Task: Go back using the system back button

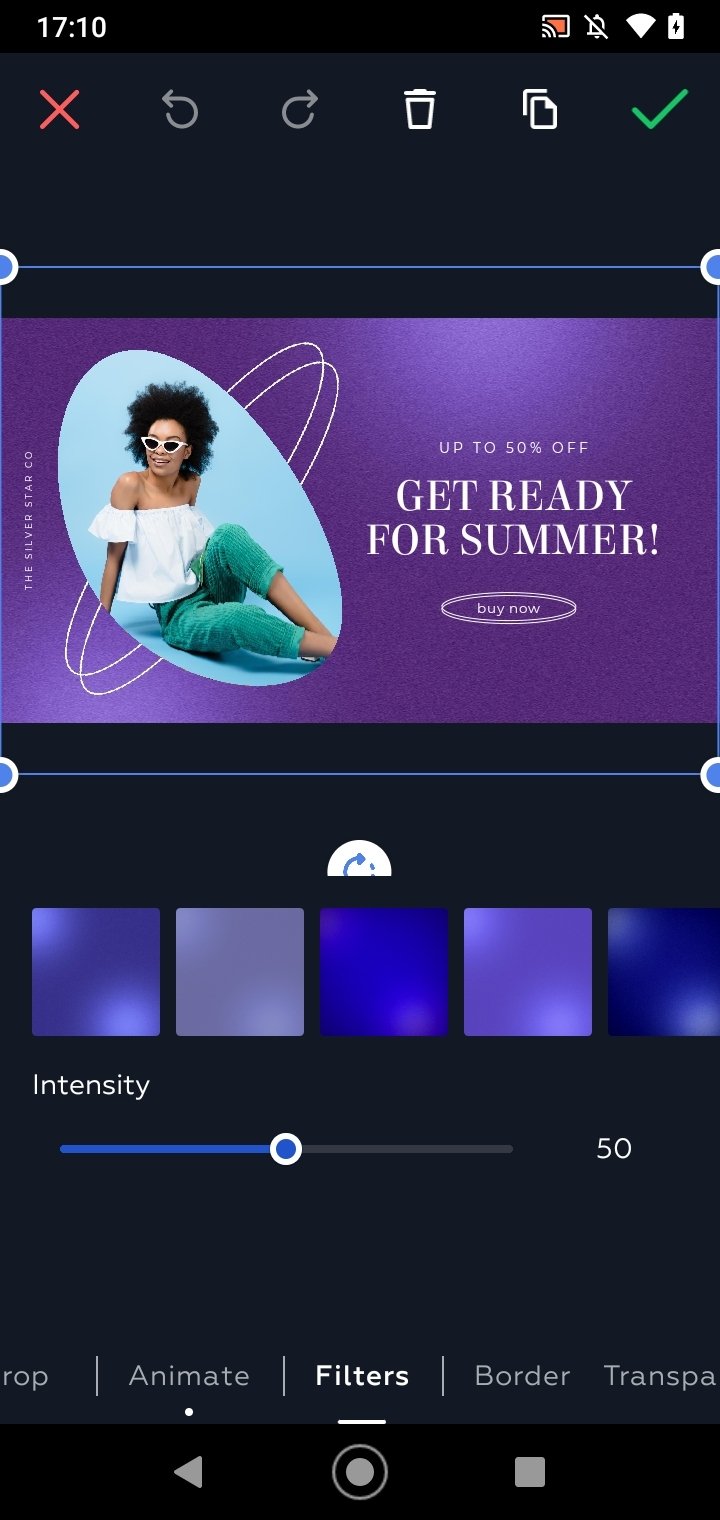Action: [x=189, y=1472]
